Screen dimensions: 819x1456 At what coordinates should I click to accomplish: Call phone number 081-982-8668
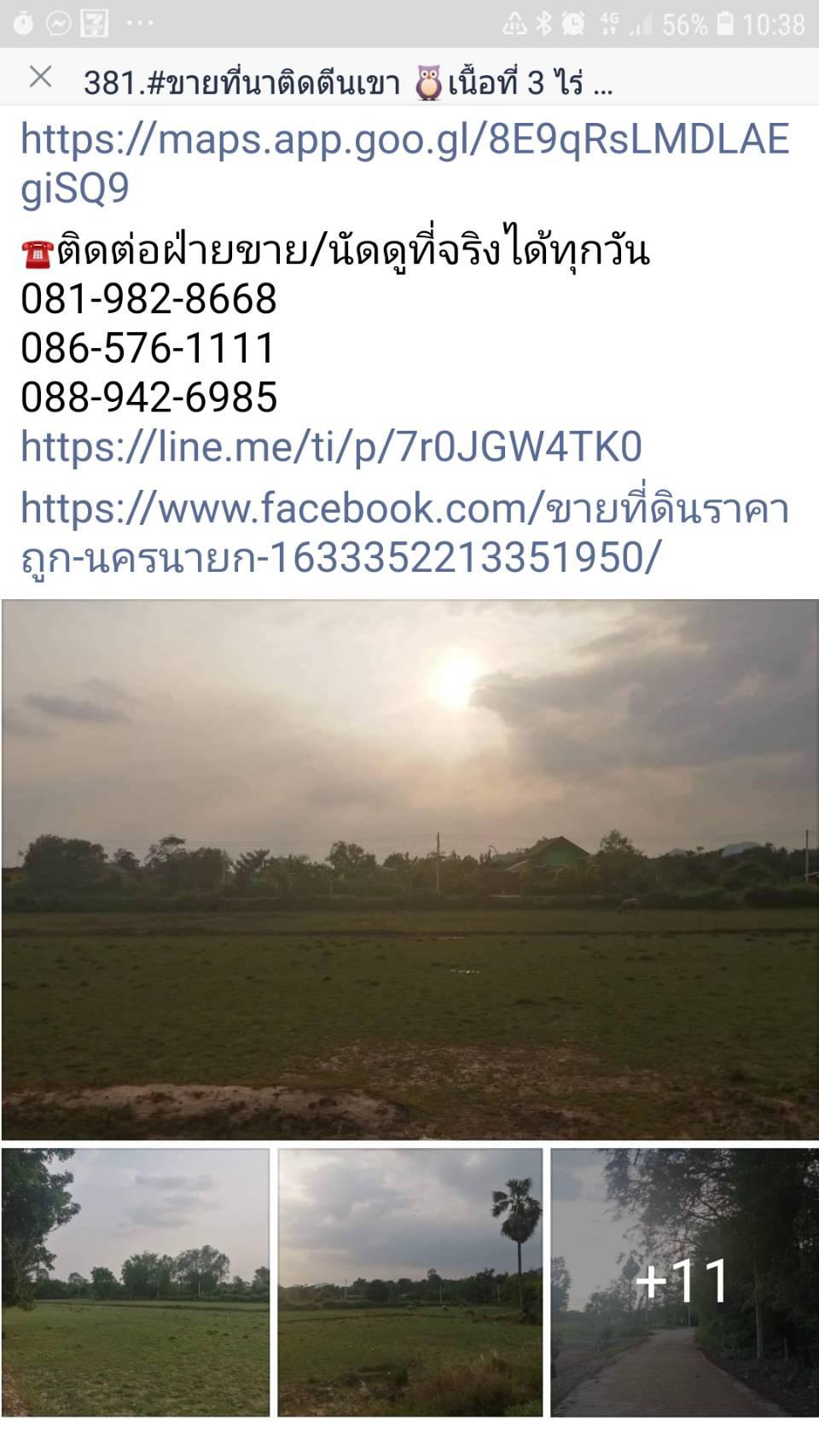coord(149,299)
